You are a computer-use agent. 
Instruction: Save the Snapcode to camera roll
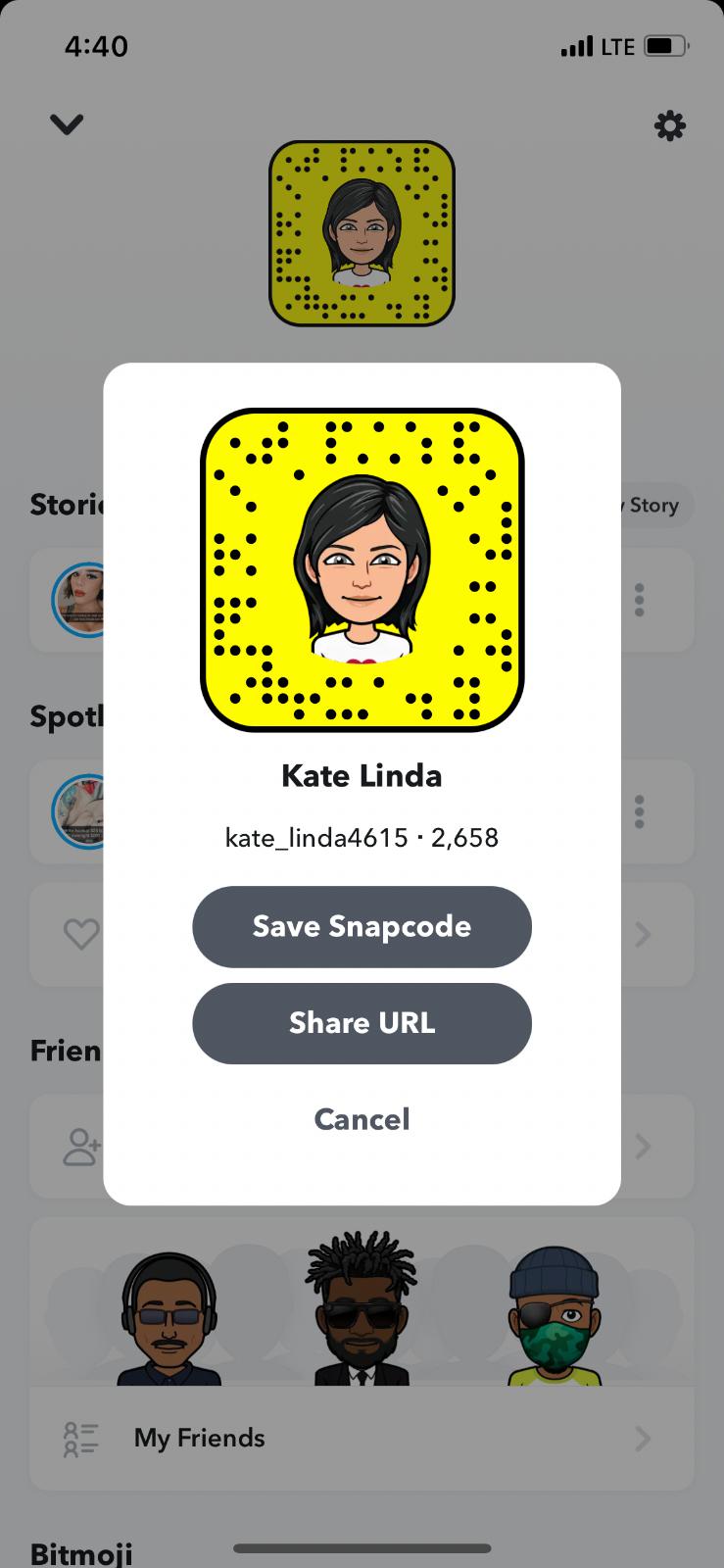pos(362,927)
